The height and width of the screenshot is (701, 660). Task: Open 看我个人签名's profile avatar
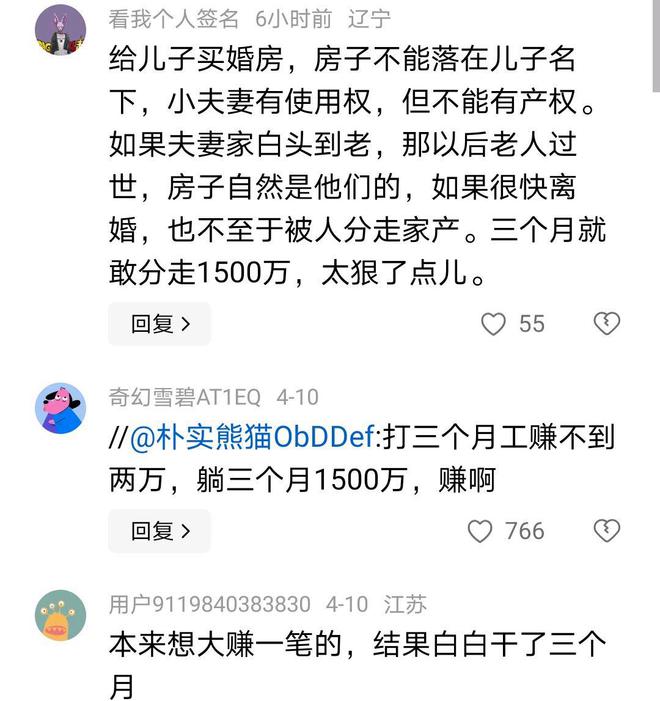(x=60, y=30)
